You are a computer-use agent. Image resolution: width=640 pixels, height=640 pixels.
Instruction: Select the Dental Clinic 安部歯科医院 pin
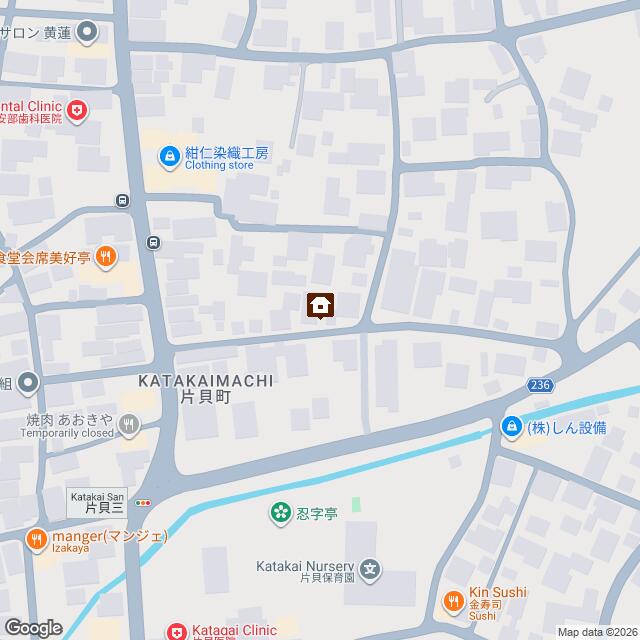(x=78, y=107)
